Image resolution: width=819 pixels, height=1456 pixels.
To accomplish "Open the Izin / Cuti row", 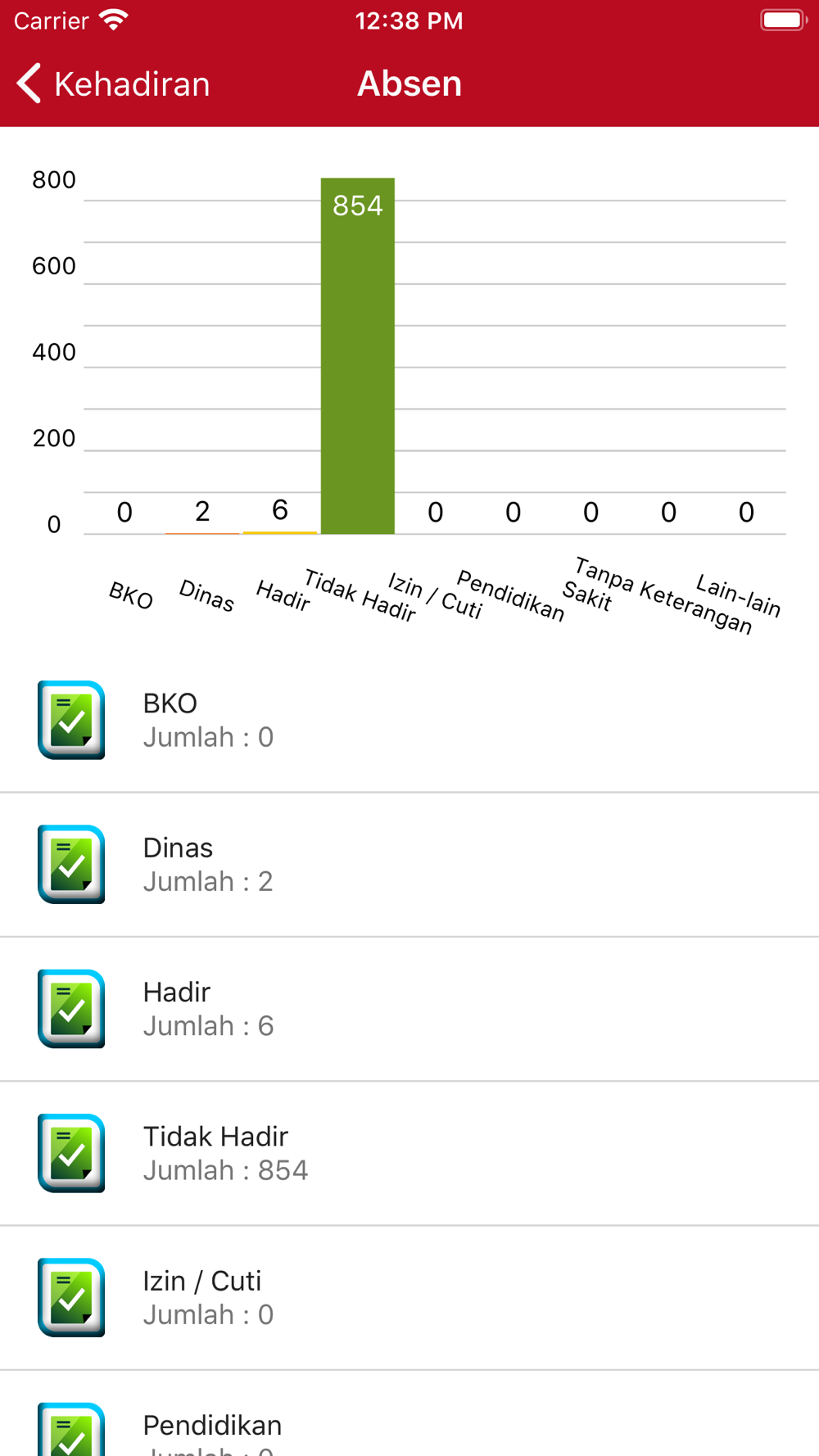I will 409,1298.
